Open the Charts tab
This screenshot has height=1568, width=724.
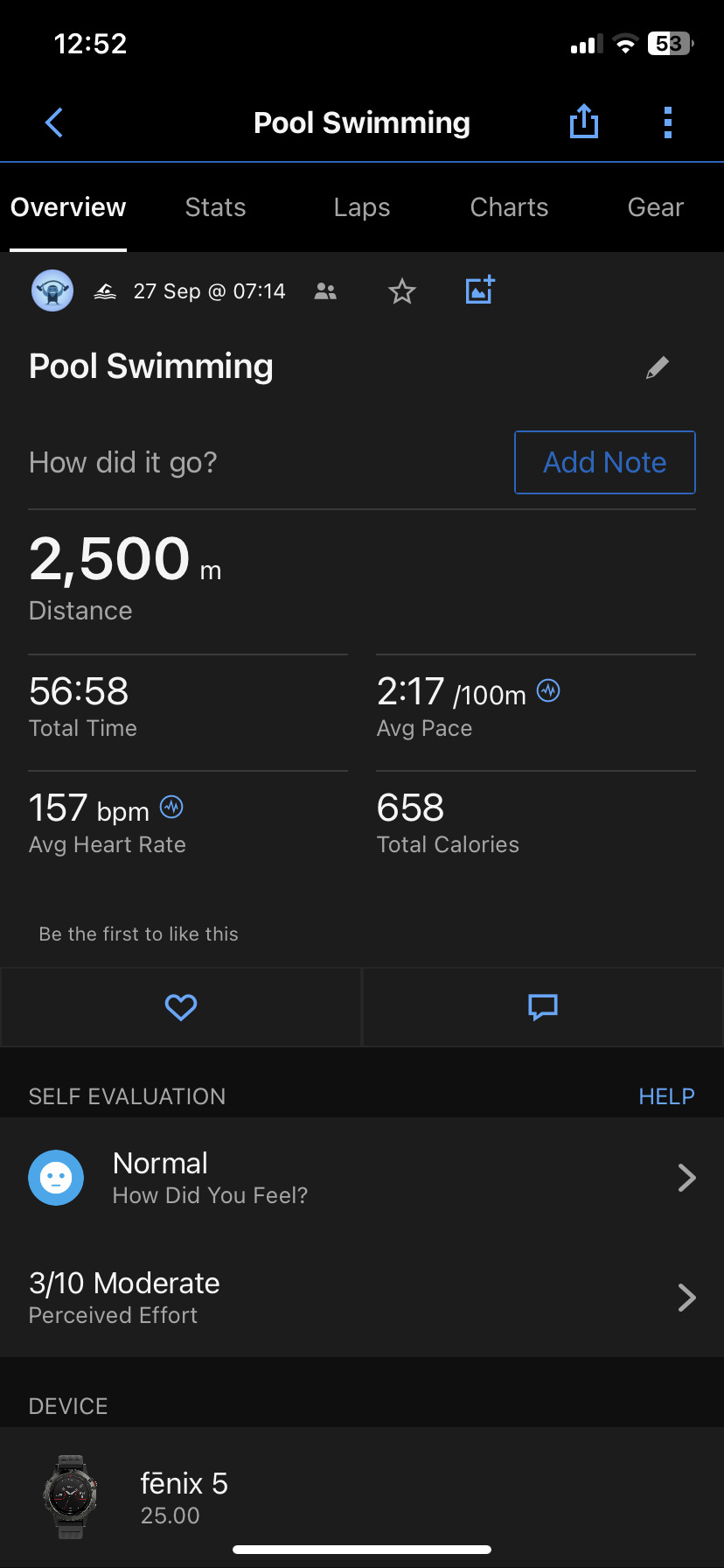pyautogui.click(x=509, y=207)
